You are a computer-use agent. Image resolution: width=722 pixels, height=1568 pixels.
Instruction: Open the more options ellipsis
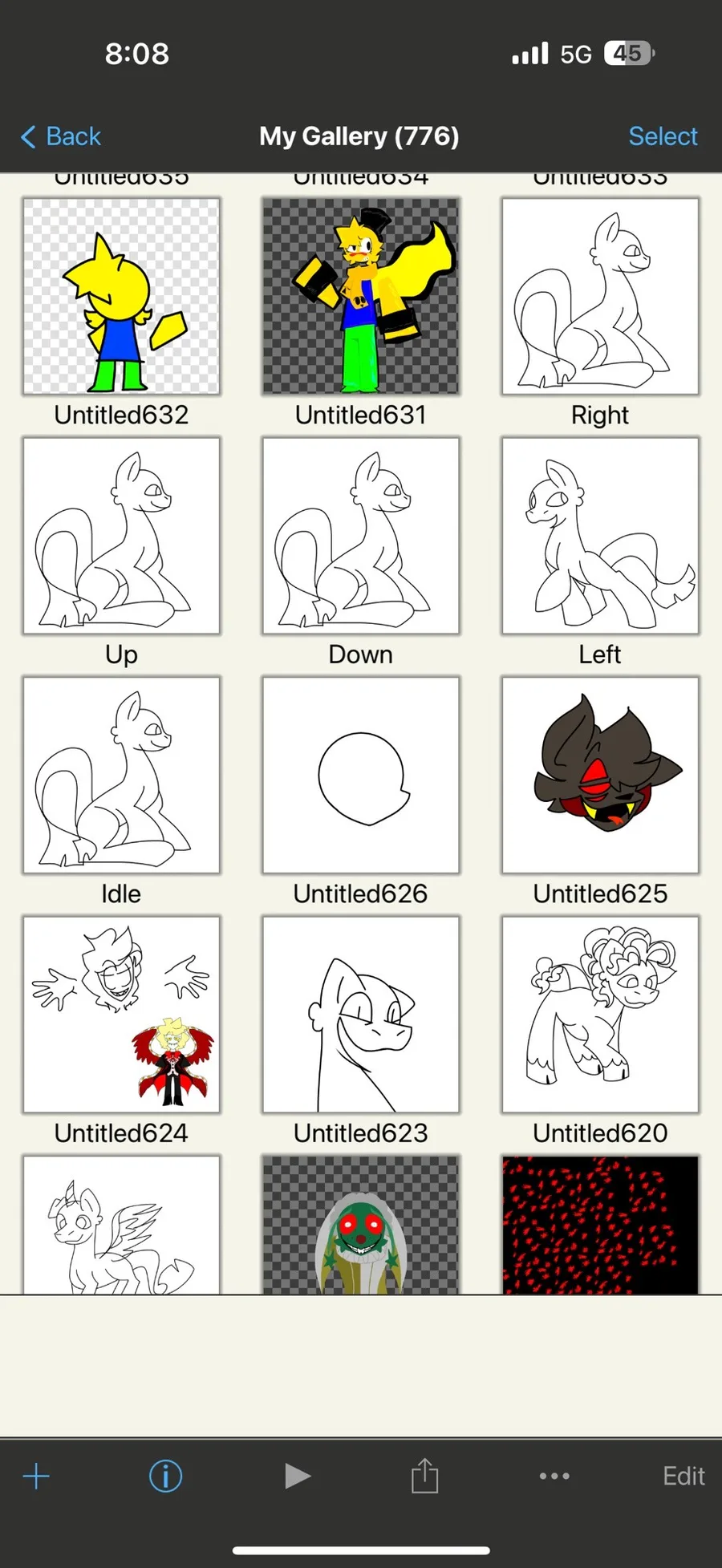554,1476
